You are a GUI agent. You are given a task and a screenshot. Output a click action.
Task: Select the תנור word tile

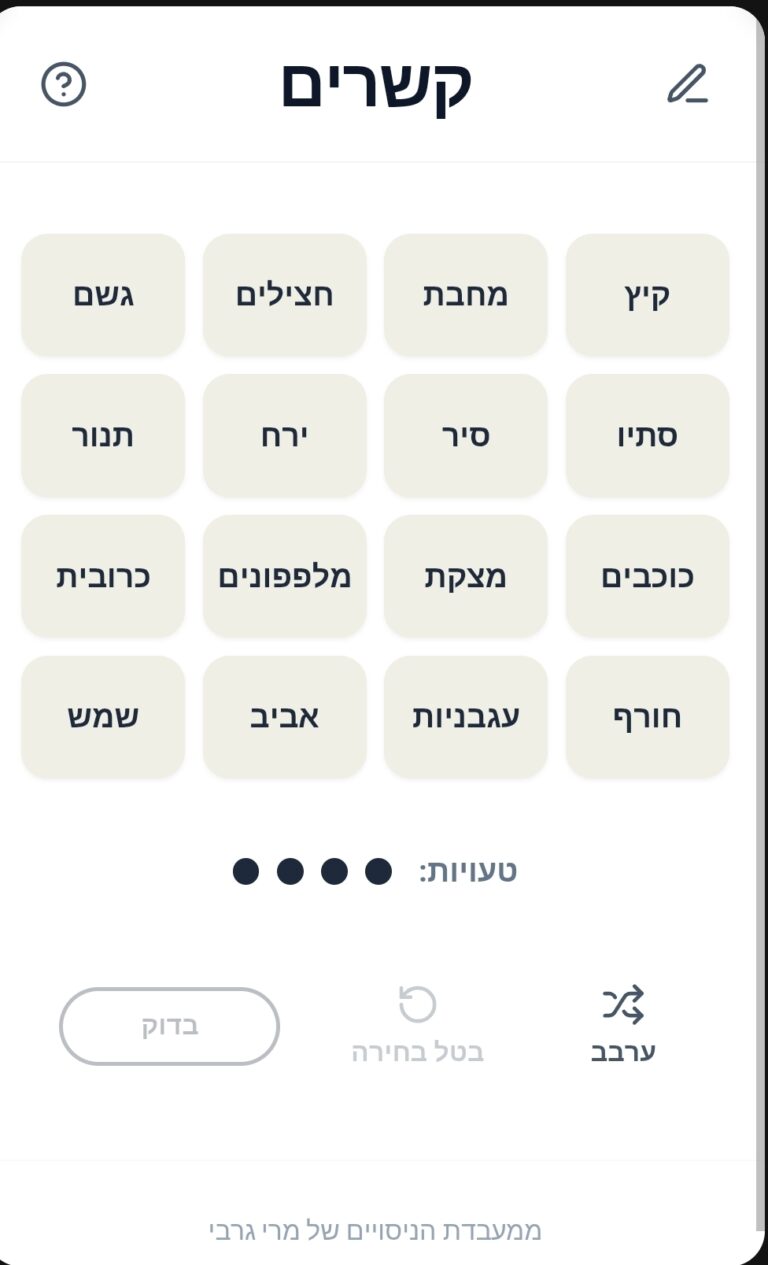(x=103, y=436)
